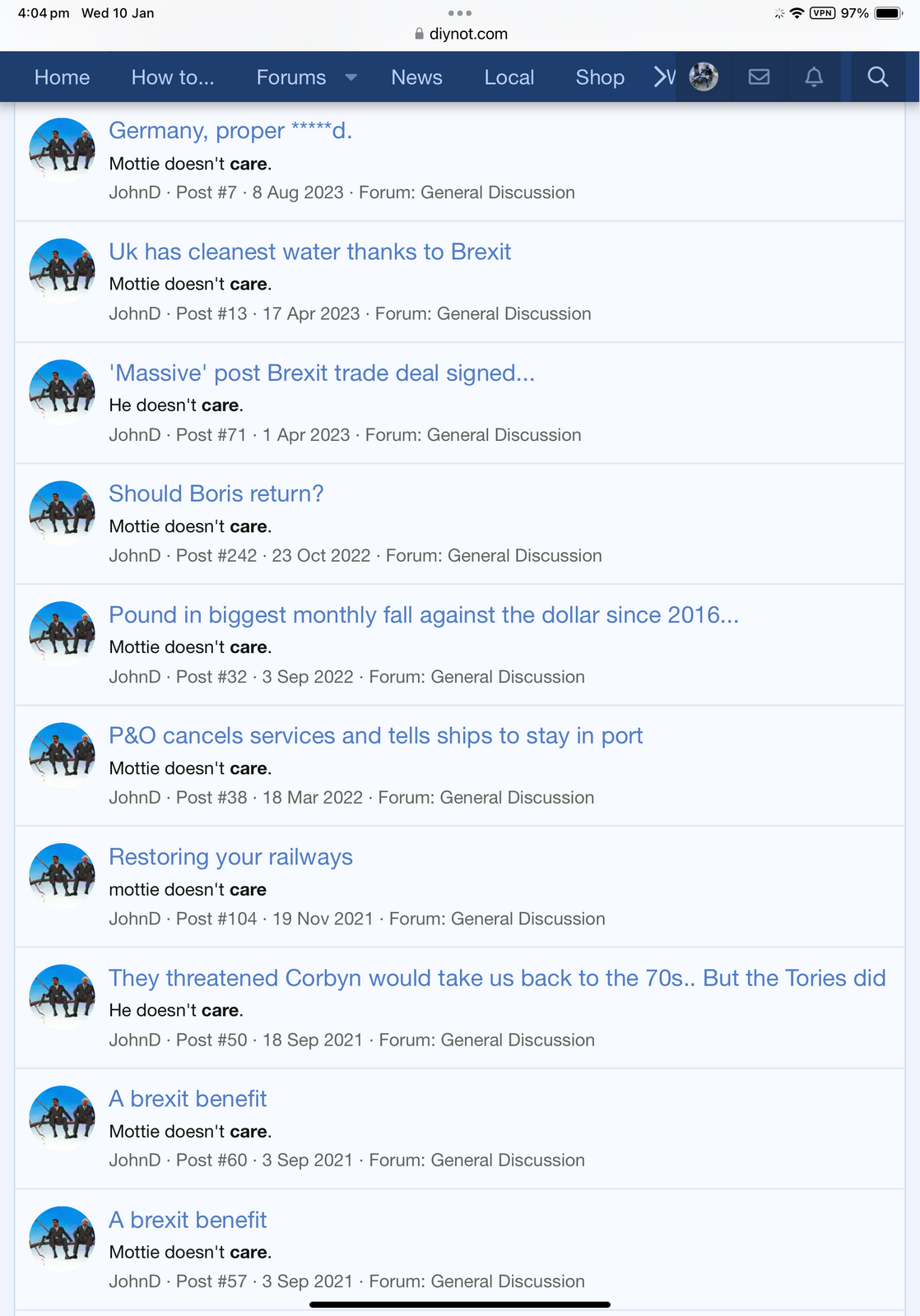Open 'P&O cancels services' thread
920x1316 pixels.
(x=375, y=735)
